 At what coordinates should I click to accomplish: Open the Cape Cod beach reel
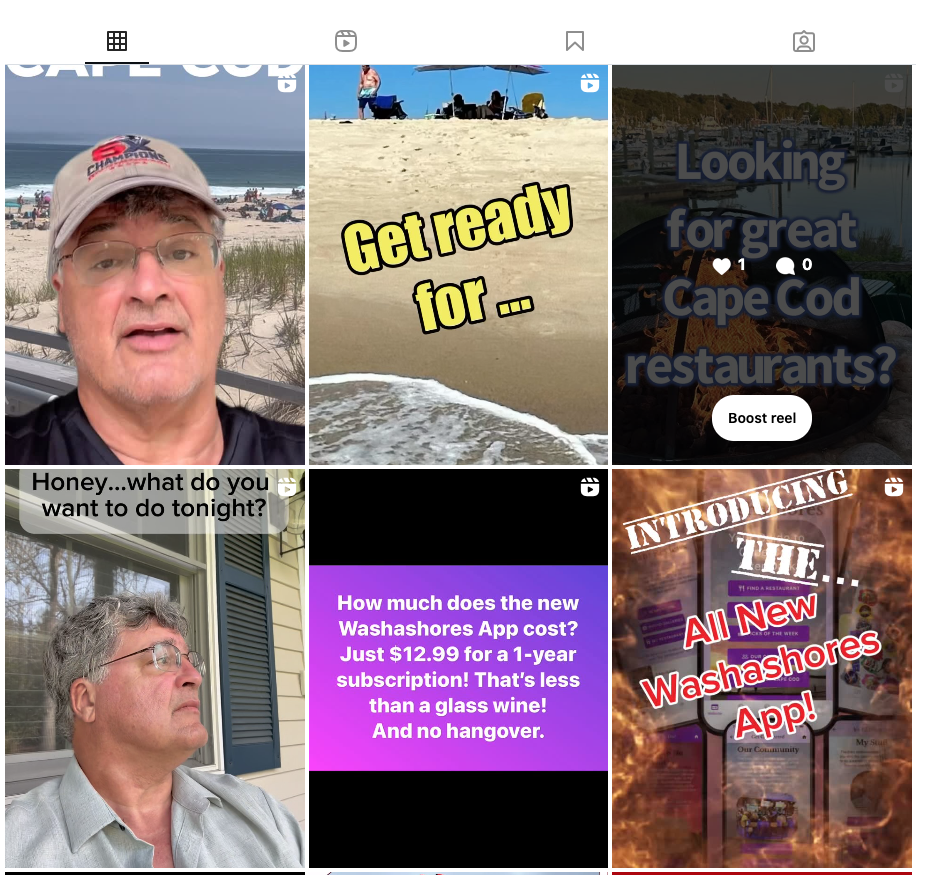click(155, 265)
